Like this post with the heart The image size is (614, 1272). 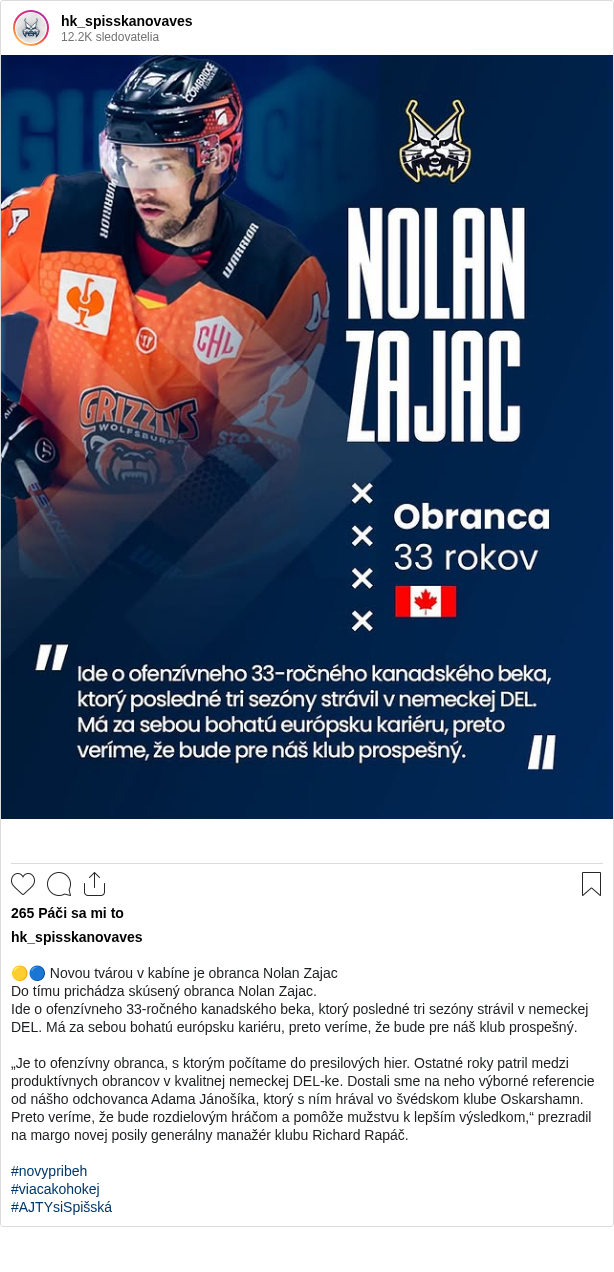click(x=23, y=884)
